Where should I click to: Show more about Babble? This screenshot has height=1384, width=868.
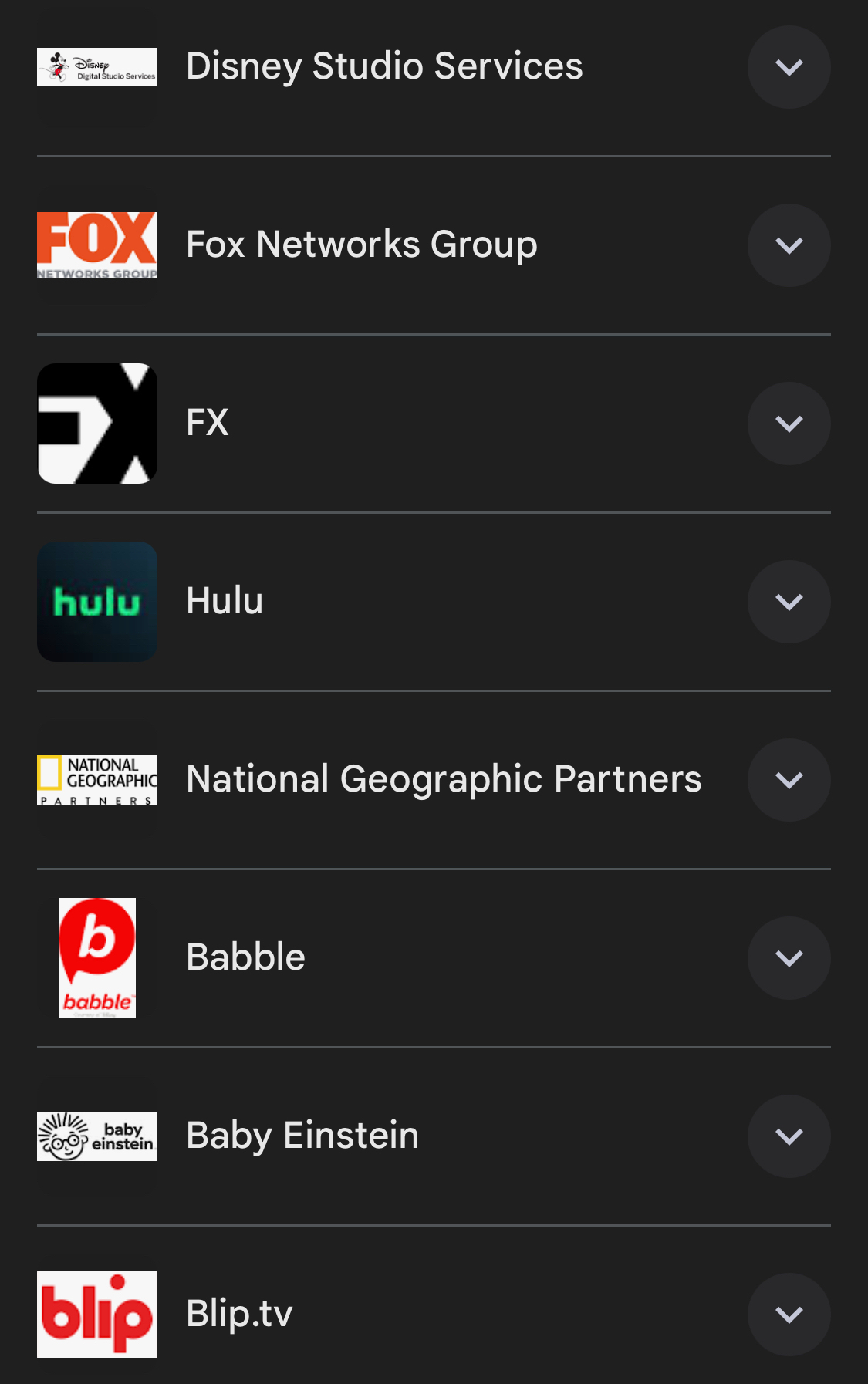(x=789, y=958)
